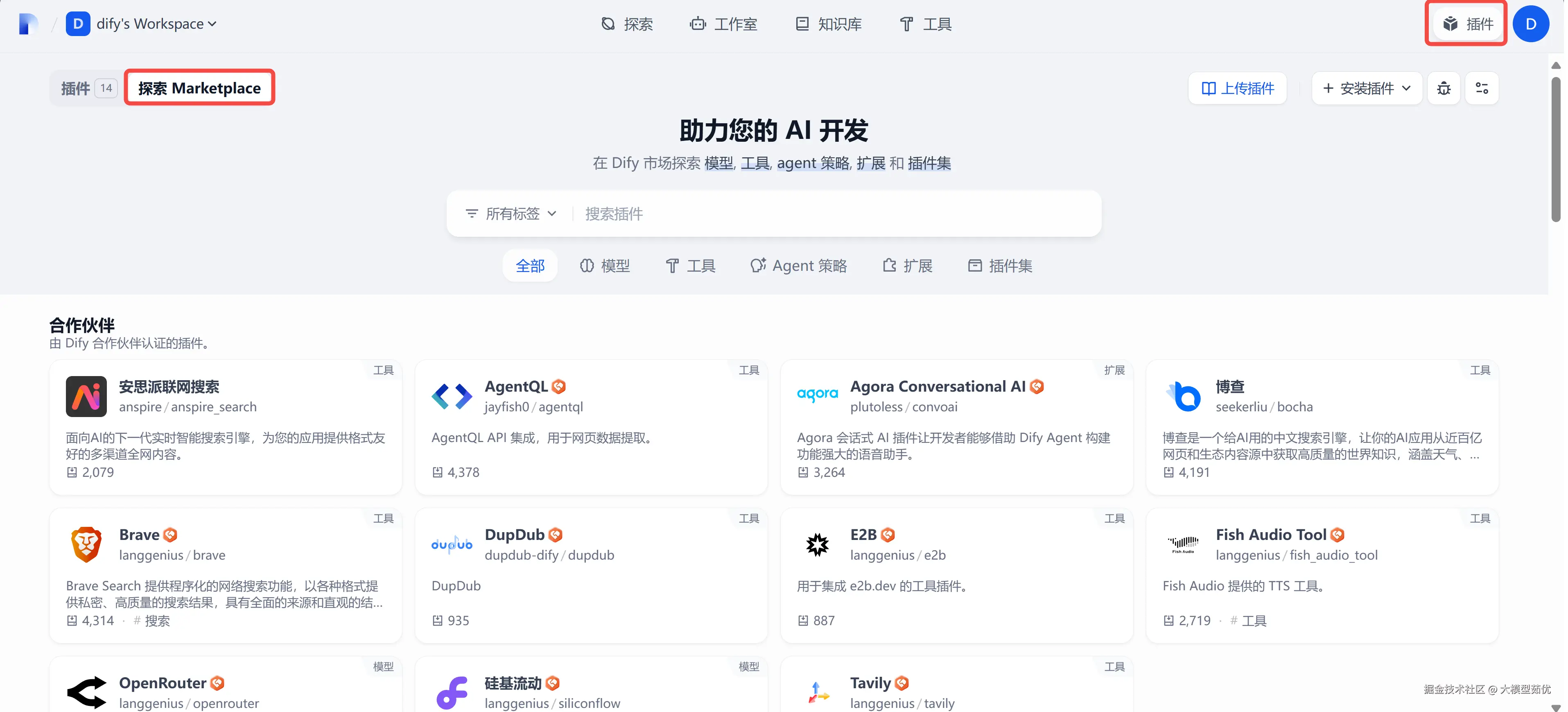Expand the 安装插件 dropdown
Viewport: 1568px width, 712px height.
click(x=1367, y=88)
